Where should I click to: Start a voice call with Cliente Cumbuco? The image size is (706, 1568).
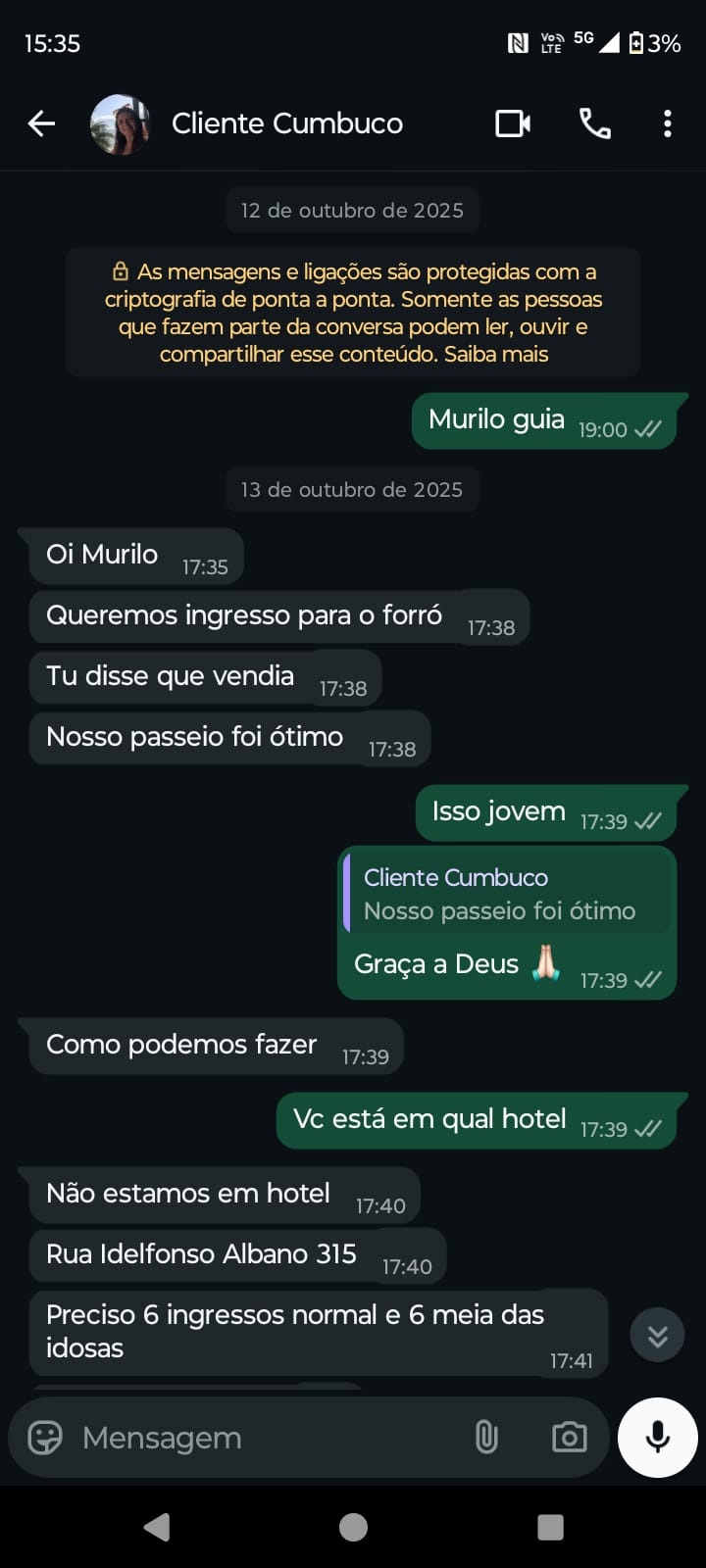point(594,123)
